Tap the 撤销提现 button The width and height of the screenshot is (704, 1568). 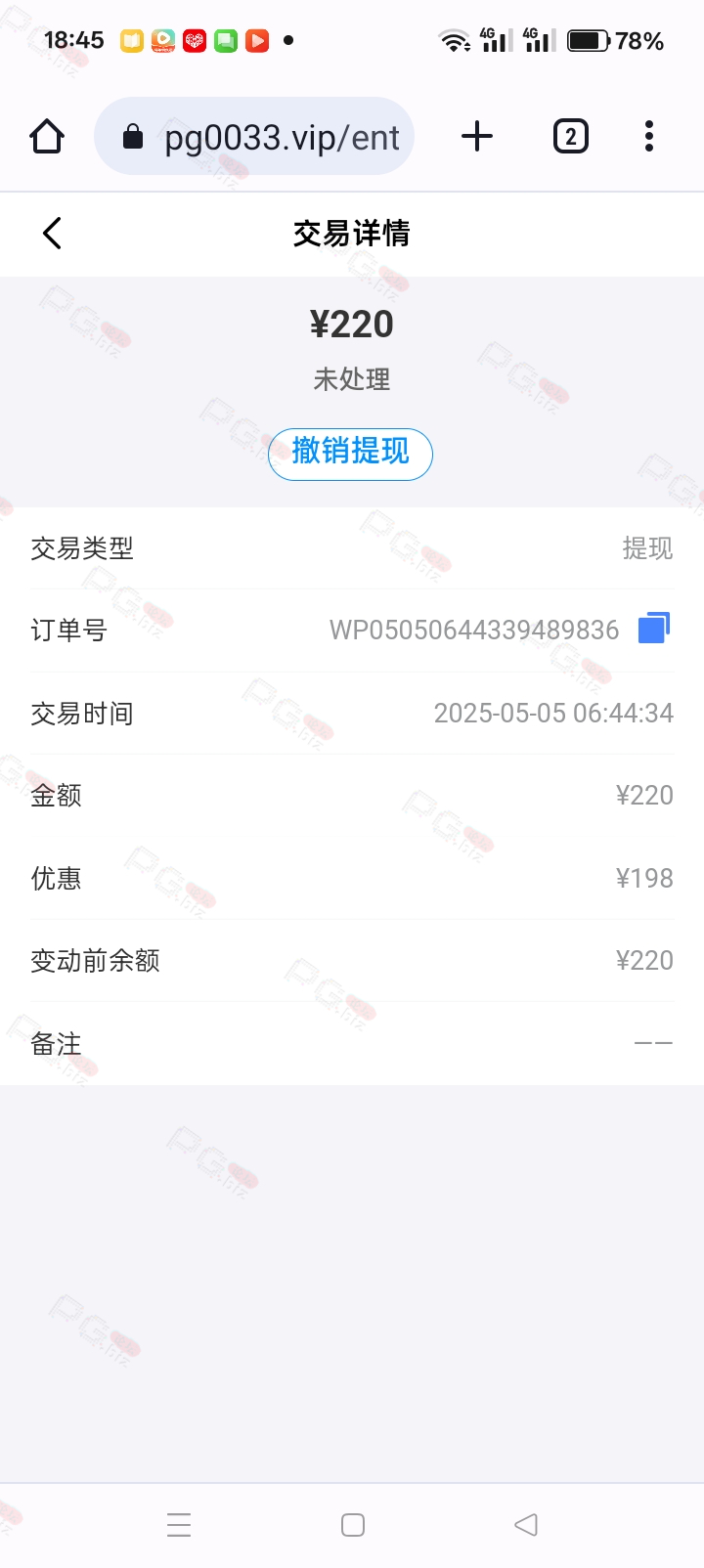[350, 454]
